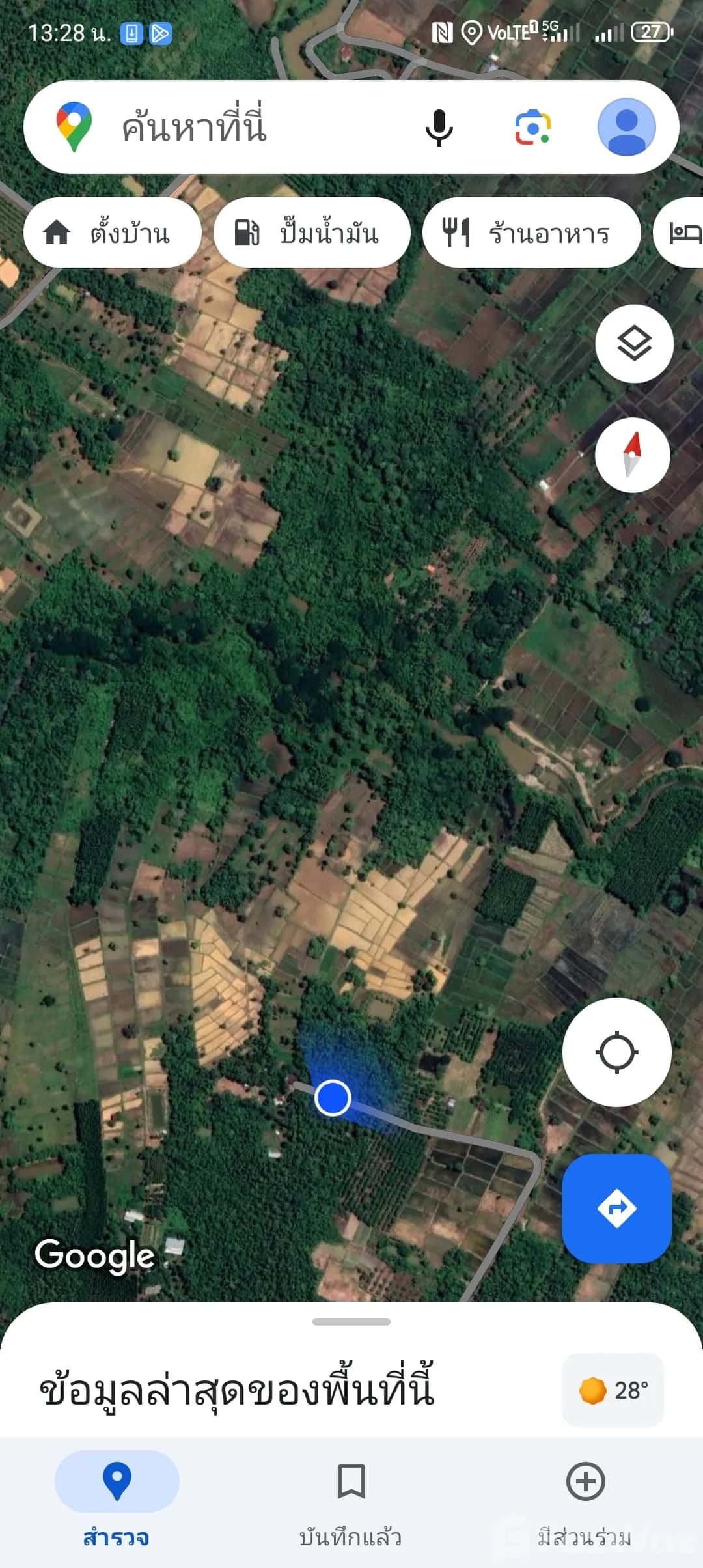Set your home with ตั้งบ้าน chip
Image resolution: width=703 pixels, height=1568 pixels.
coord(113,232)
